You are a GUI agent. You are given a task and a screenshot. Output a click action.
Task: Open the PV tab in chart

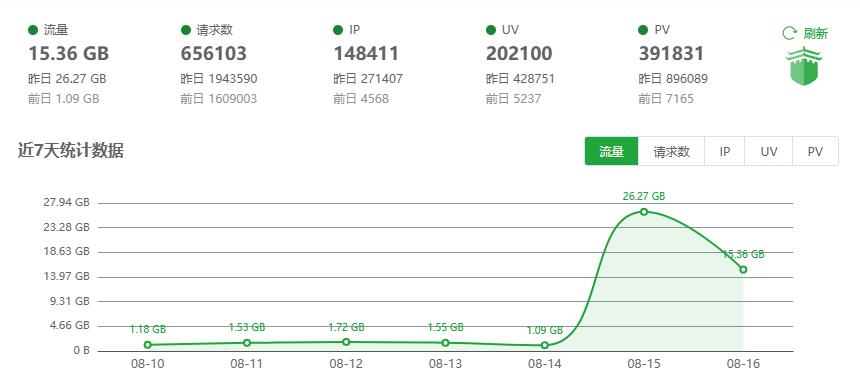815,151
